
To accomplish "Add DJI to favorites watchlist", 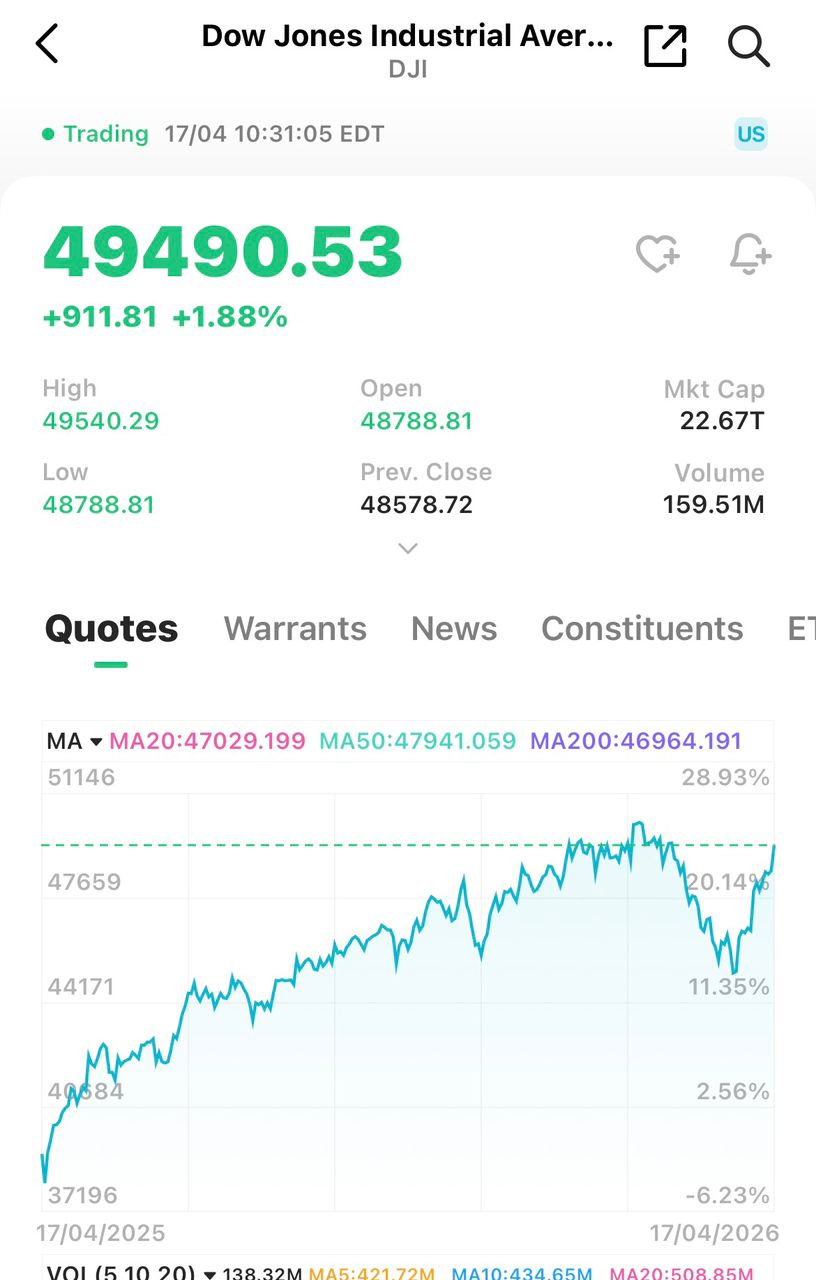I will coord(658,254).
